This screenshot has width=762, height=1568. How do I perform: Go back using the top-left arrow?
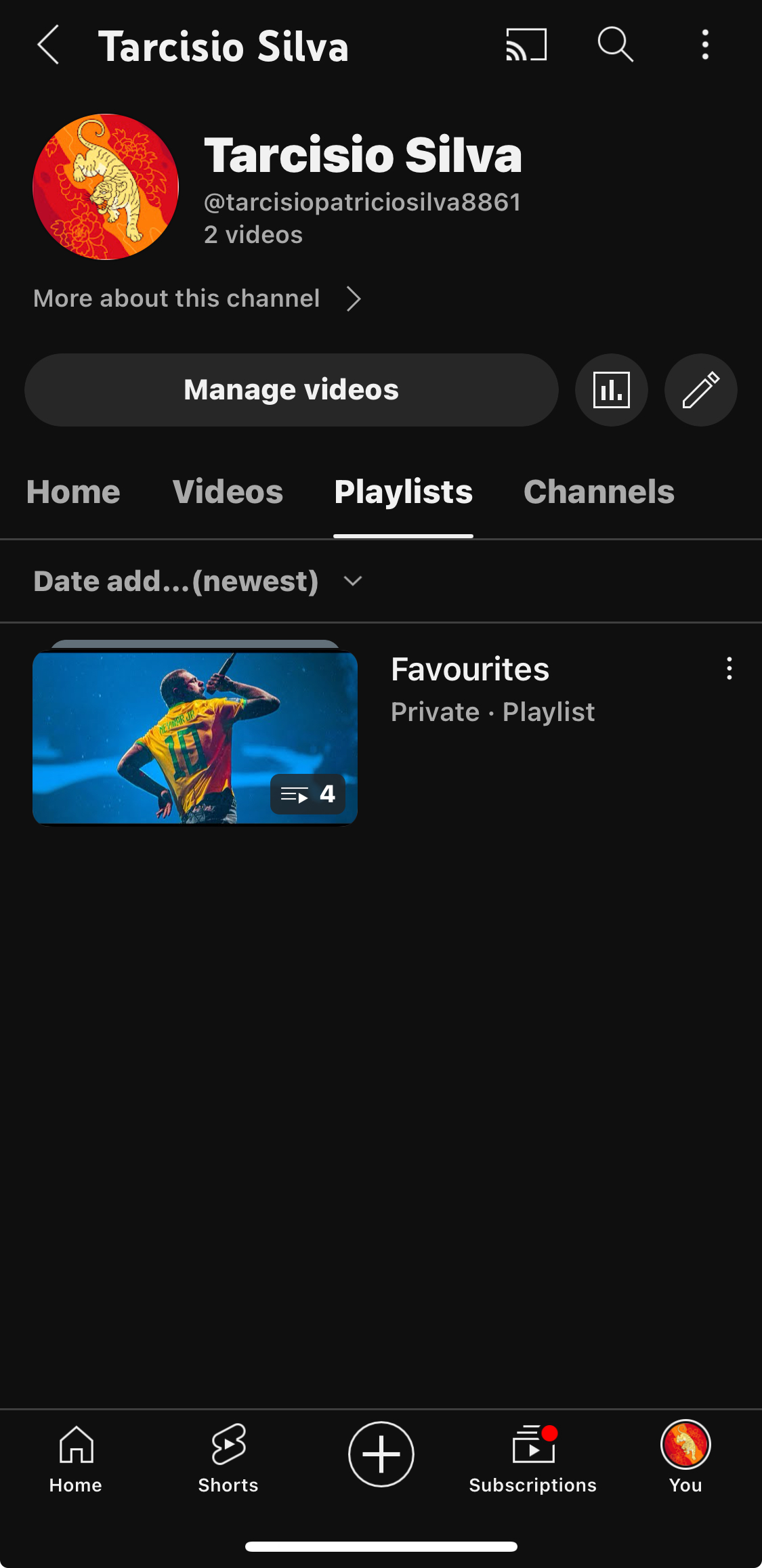tap(48, 45)
